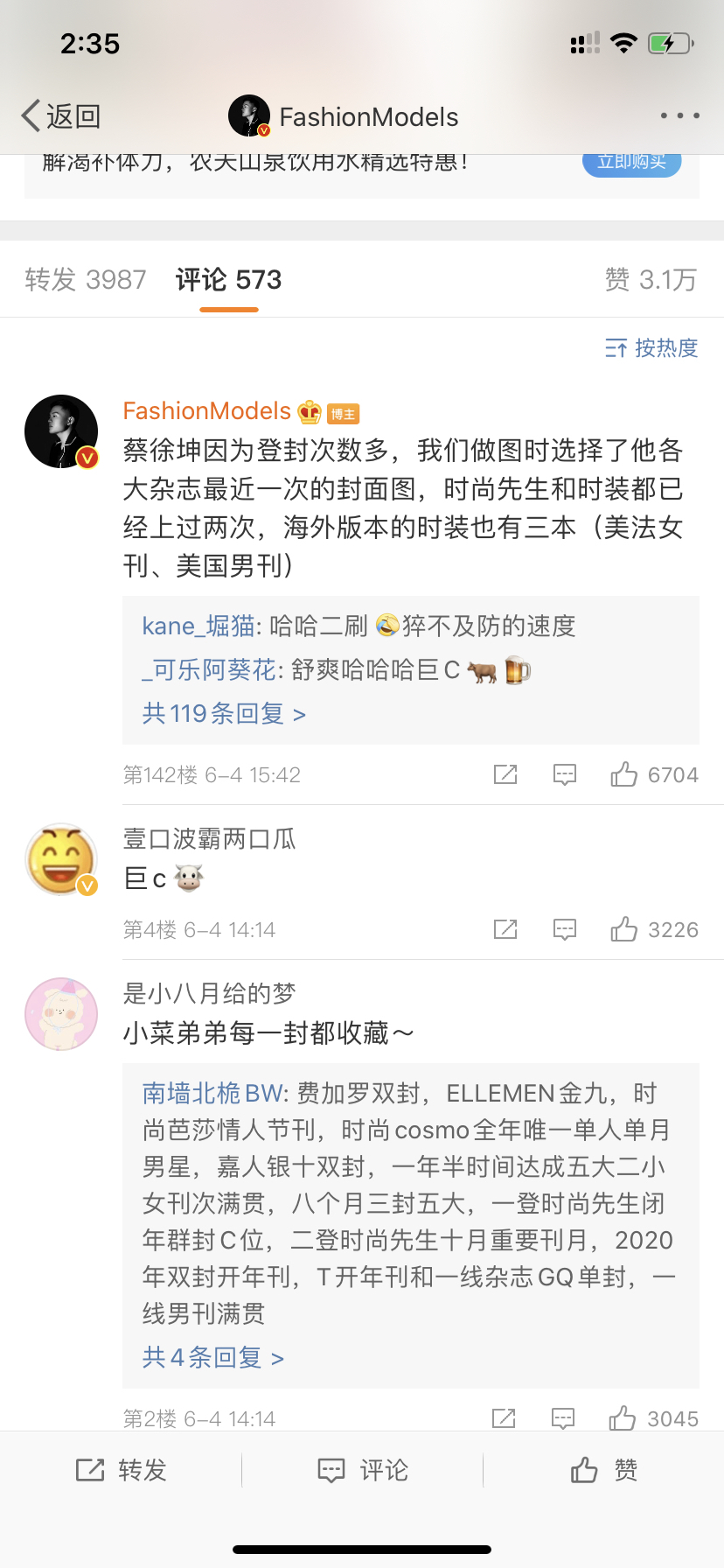Viewport: 724px width, 1568px height.
Task: Tap bottom 转发 repost button
Action: click(121, 1470)
